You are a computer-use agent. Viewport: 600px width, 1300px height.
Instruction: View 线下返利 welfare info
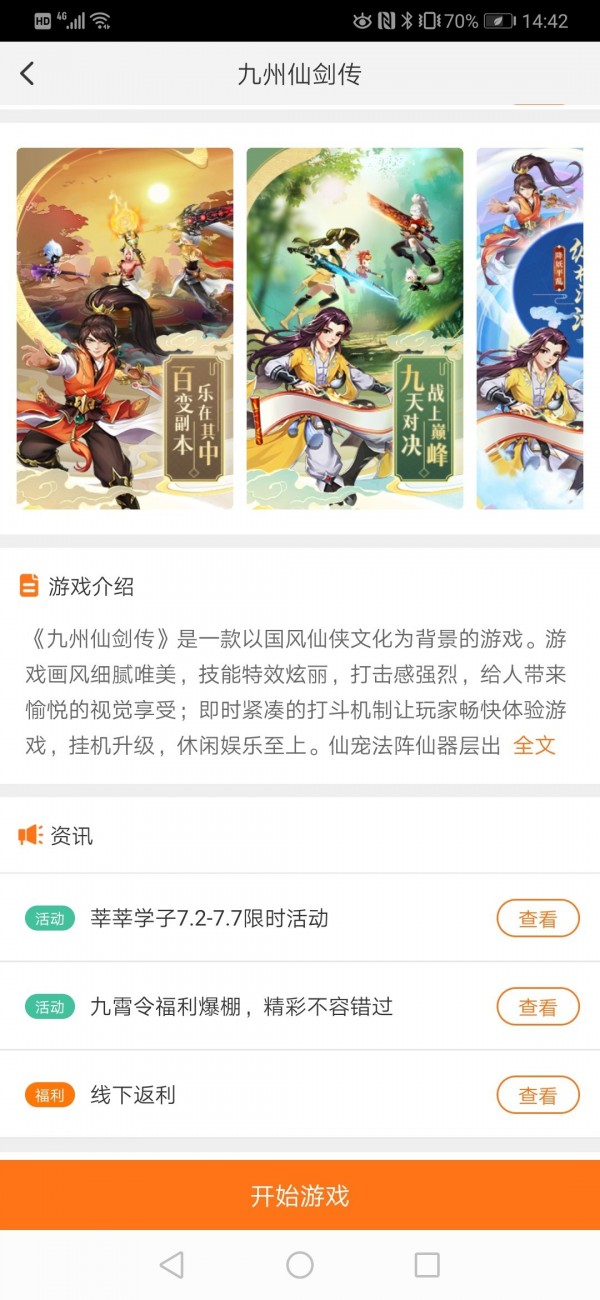(x=537, y=1095)
